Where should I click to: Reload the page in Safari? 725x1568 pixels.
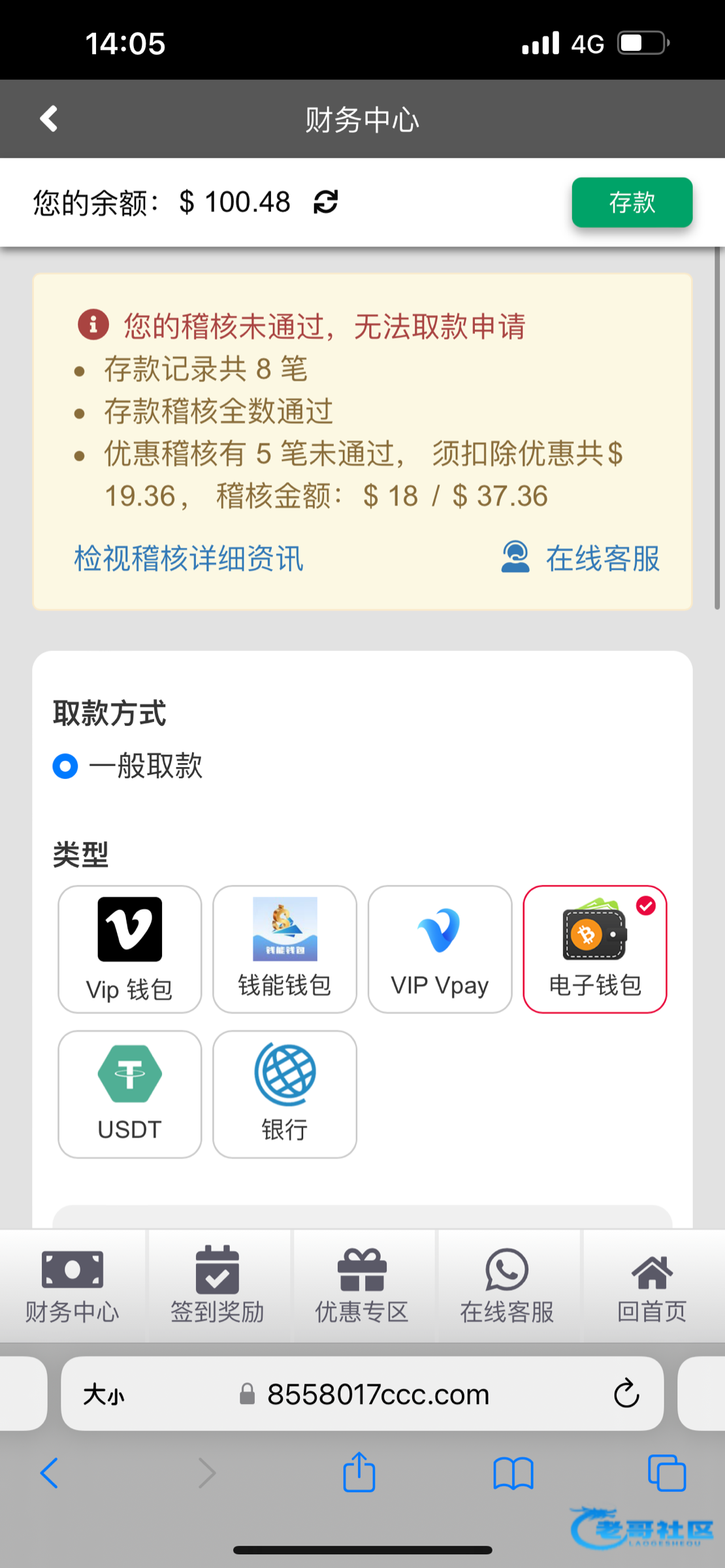click(x=626, y=1394)
